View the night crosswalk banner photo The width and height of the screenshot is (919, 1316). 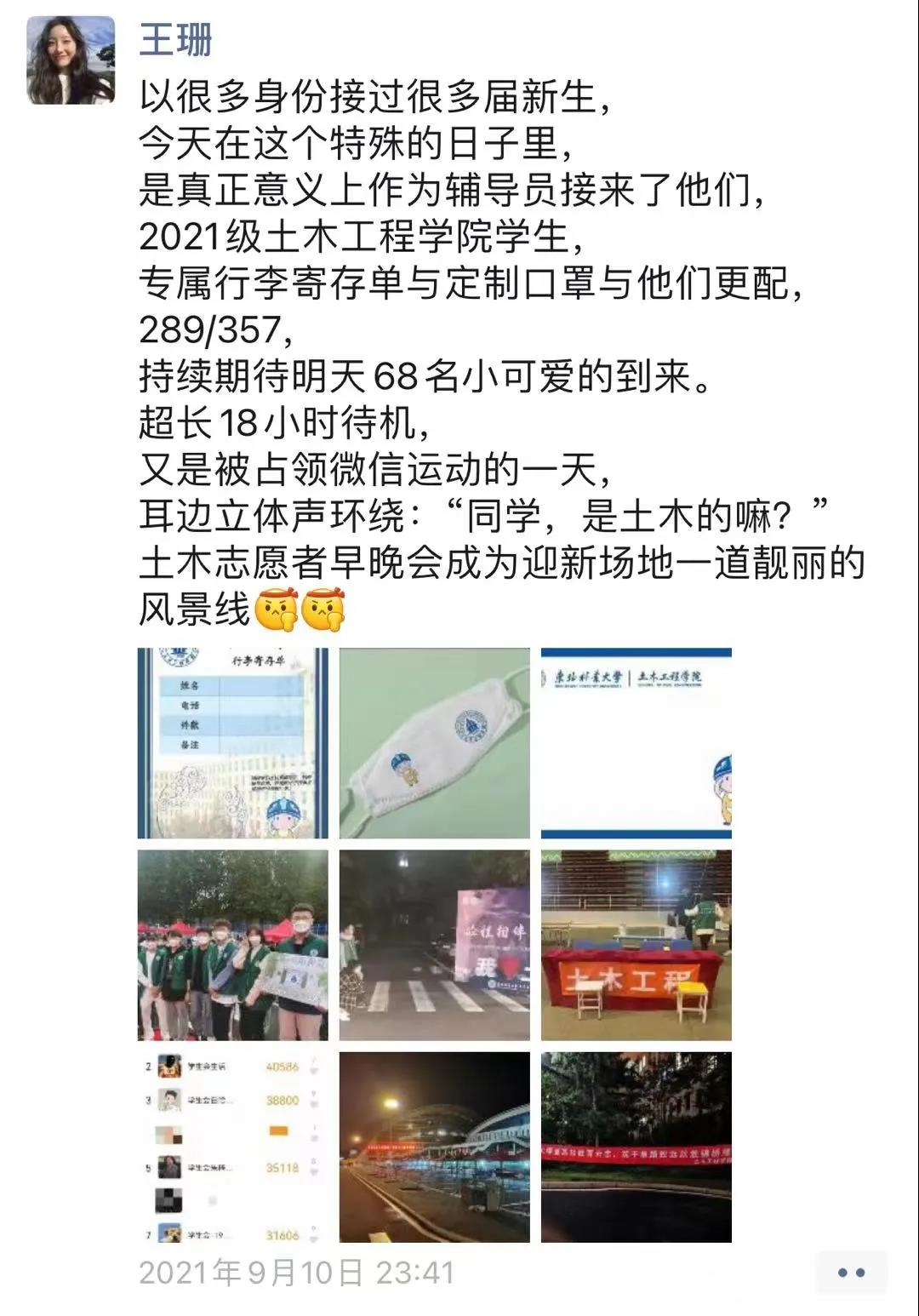pyautogui.click(x=434, y=945)
